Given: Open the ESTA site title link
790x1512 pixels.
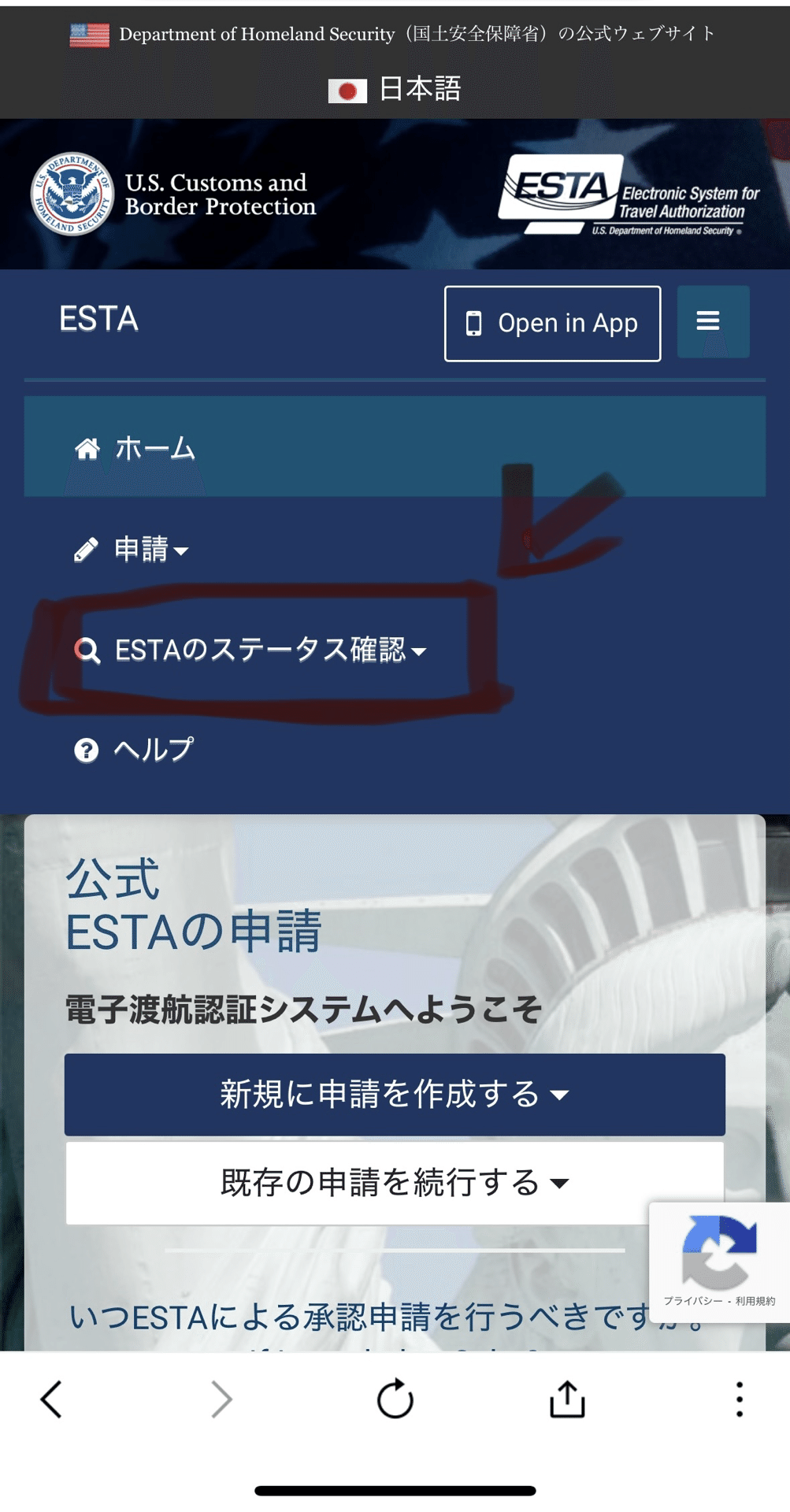Looking at the screenshot, I should pyautogui.click(x=98, y=319).
